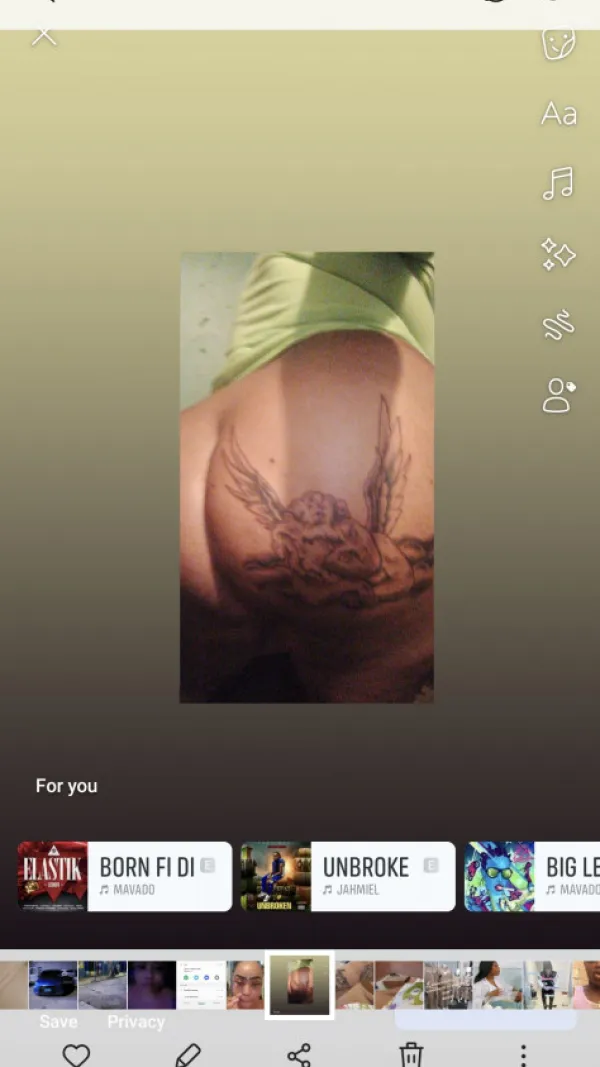
Task: Delete this photo using the trash
Action: [x=411, y=1054]
